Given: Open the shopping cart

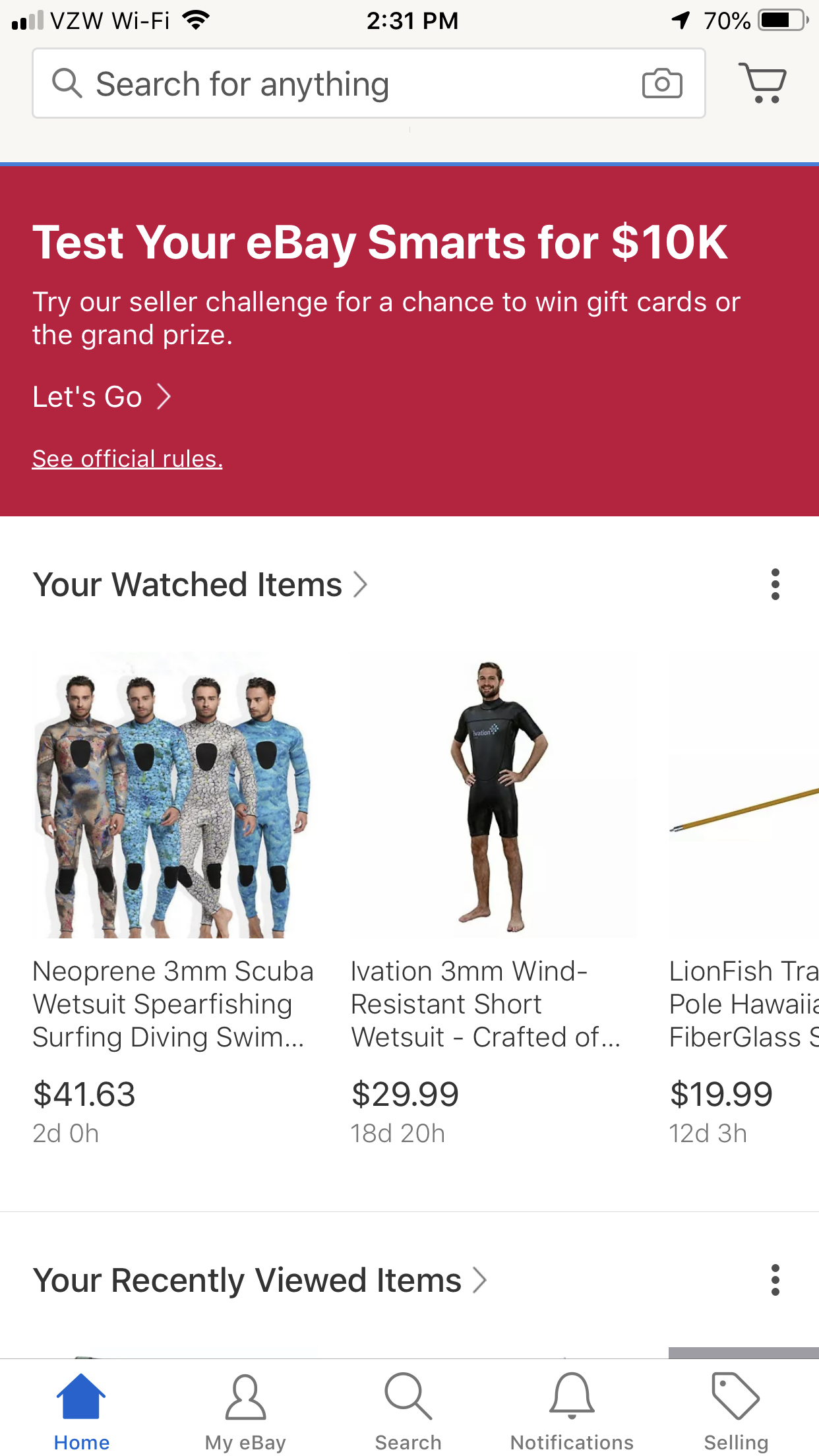Looking at the screenshot, I should 762,83.
